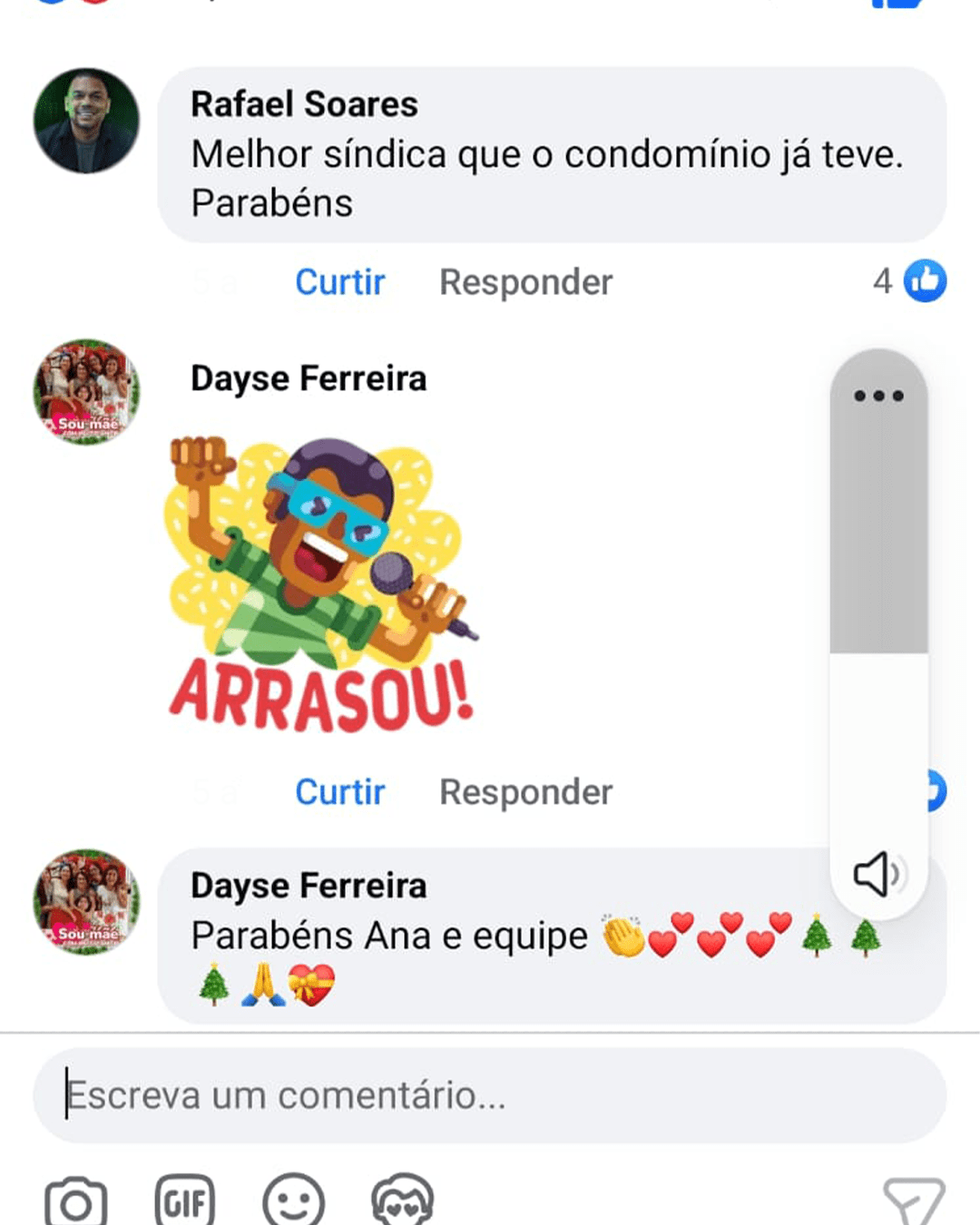The height and width of the screenshot is (1225, 980).
Task: Like Dayse Ferreira's ARRASOU sticker comment
Action: click(339, 792)
